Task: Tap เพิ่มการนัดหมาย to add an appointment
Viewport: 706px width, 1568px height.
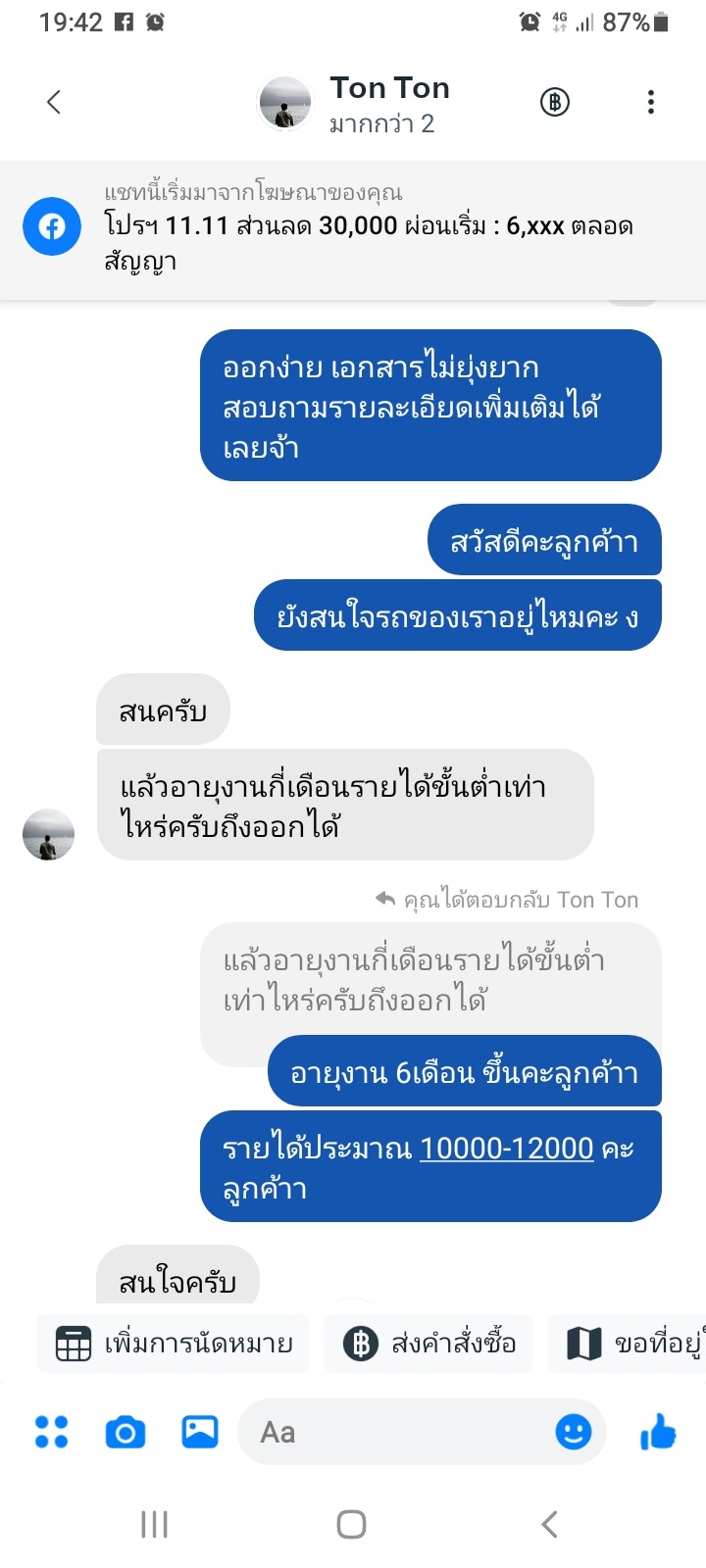Action: point(174,1344)
